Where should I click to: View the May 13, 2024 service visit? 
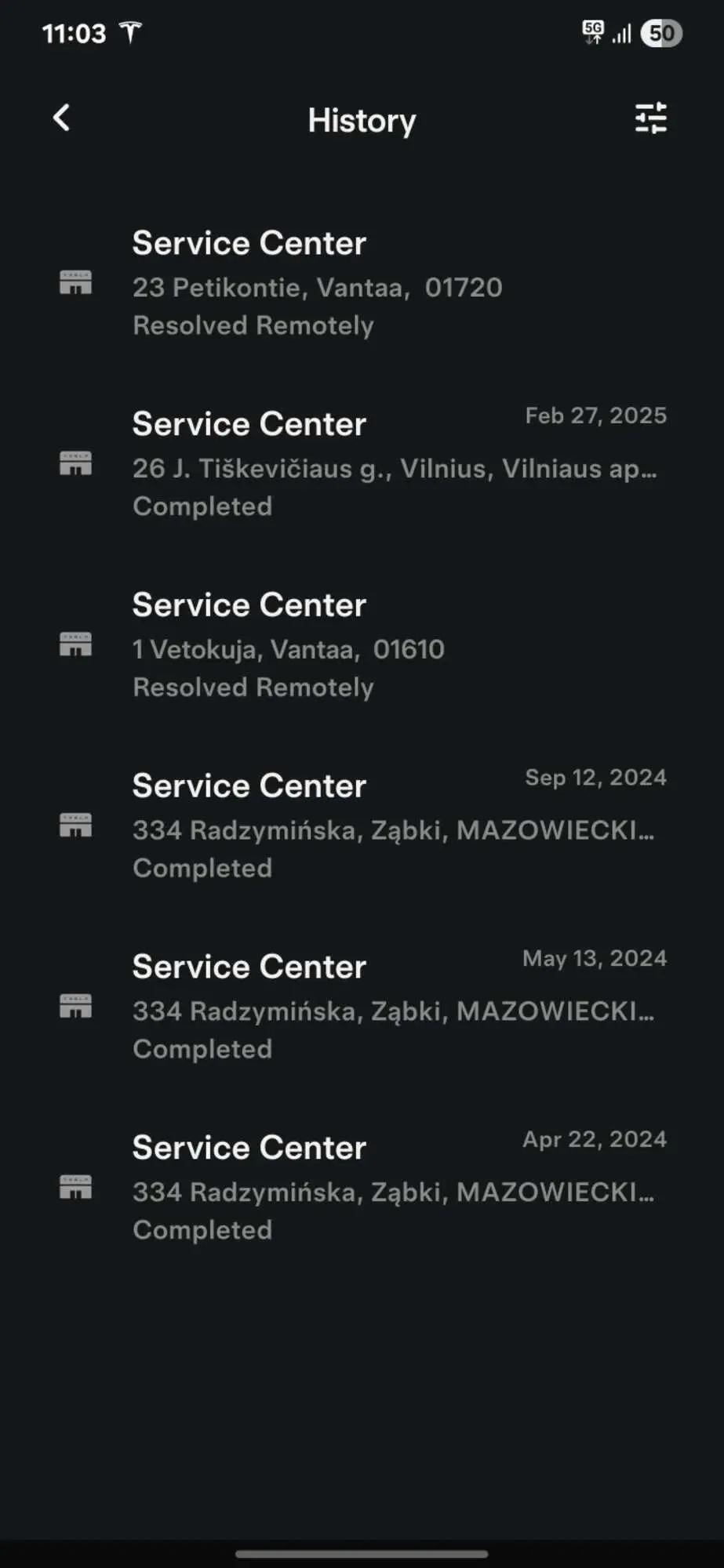tap(362, 1007)
